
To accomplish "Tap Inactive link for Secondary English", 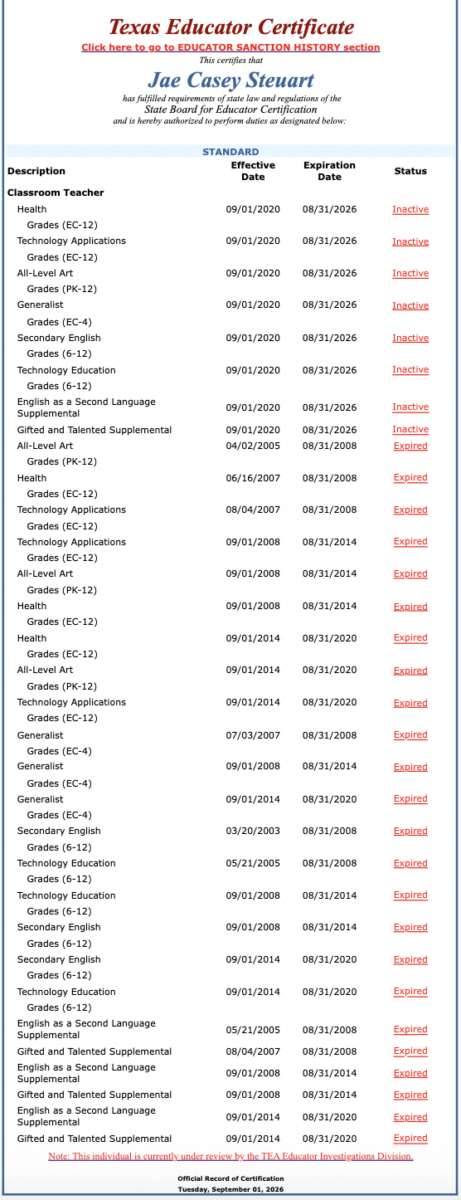I will (x=410, y=338).
